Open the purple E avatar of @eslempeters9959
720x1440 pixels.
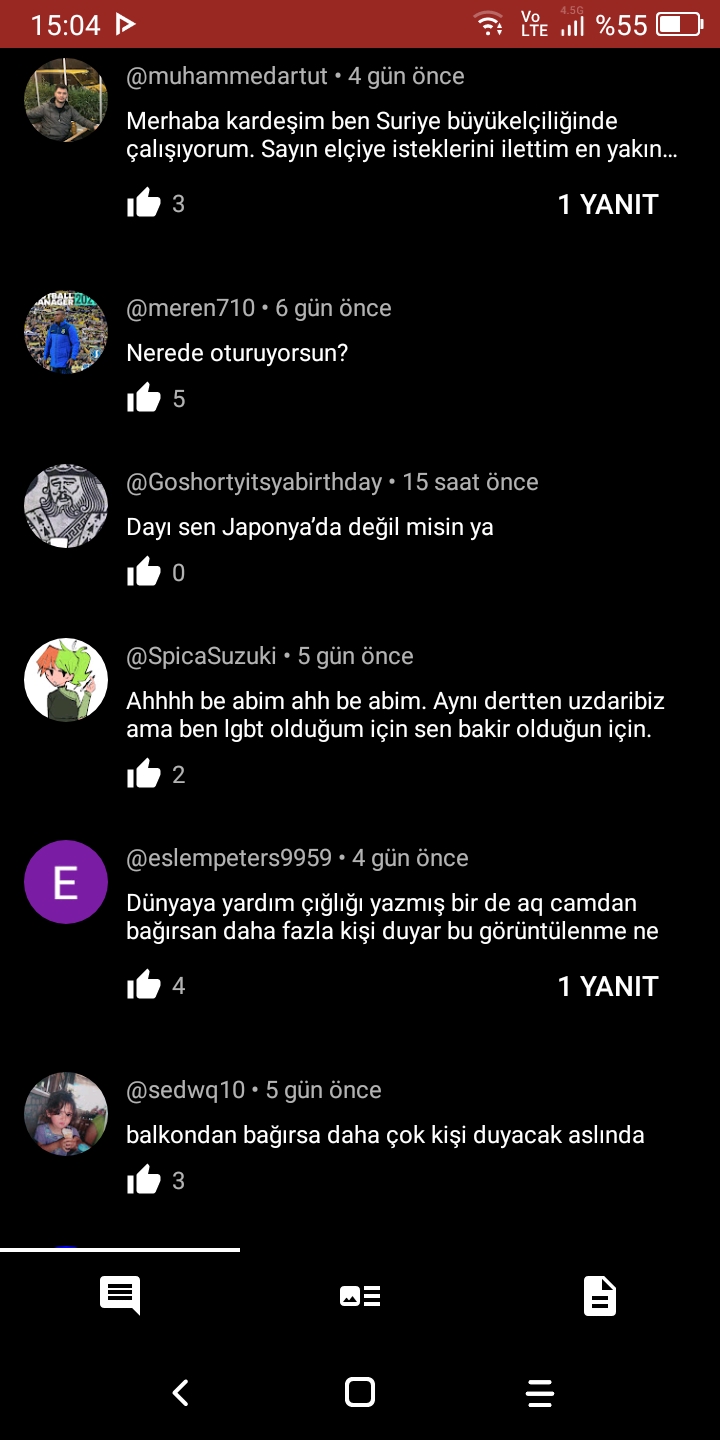[66, 882]
